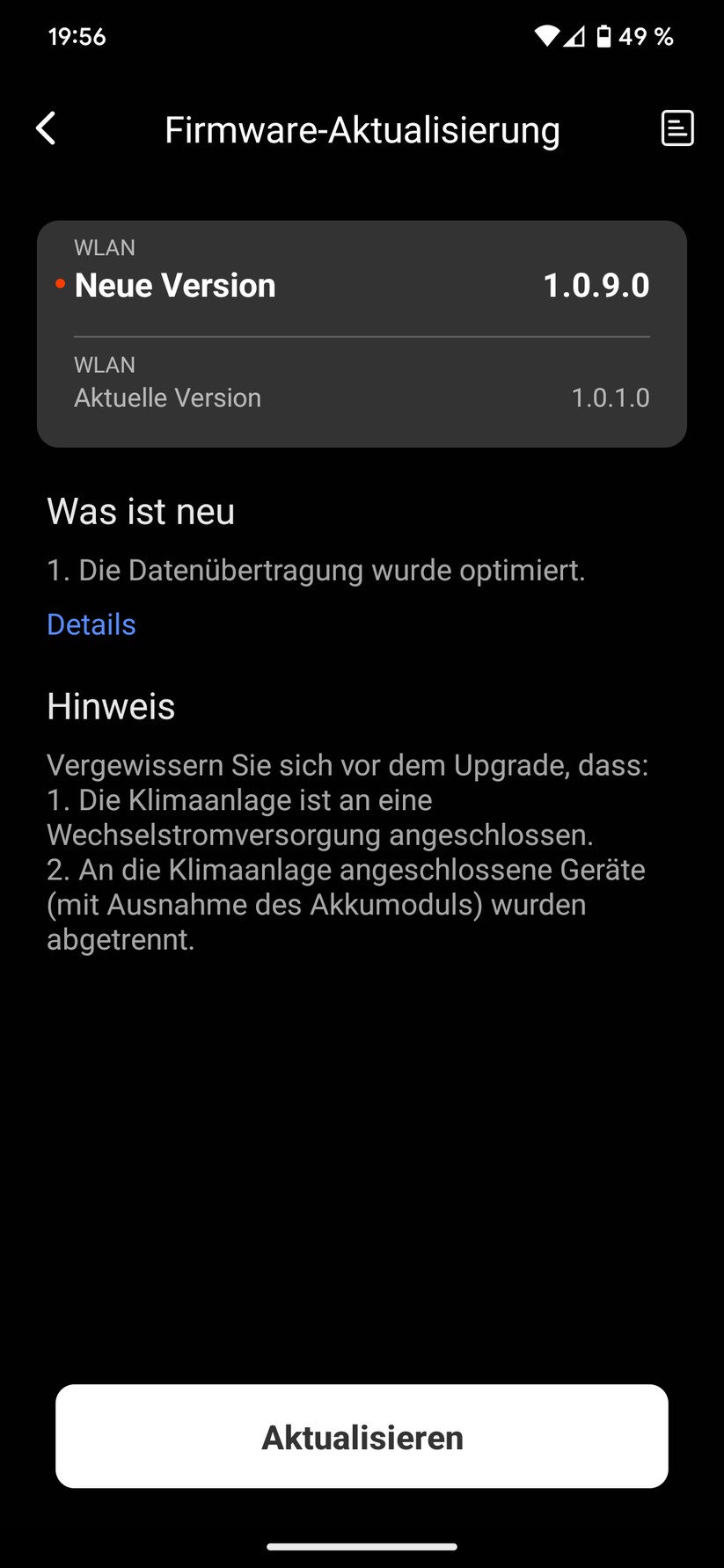The height and width of the screenshot is (1568, 724).
Task: Go back from Firmware-Aktualisierung
Action: (46, 128)
